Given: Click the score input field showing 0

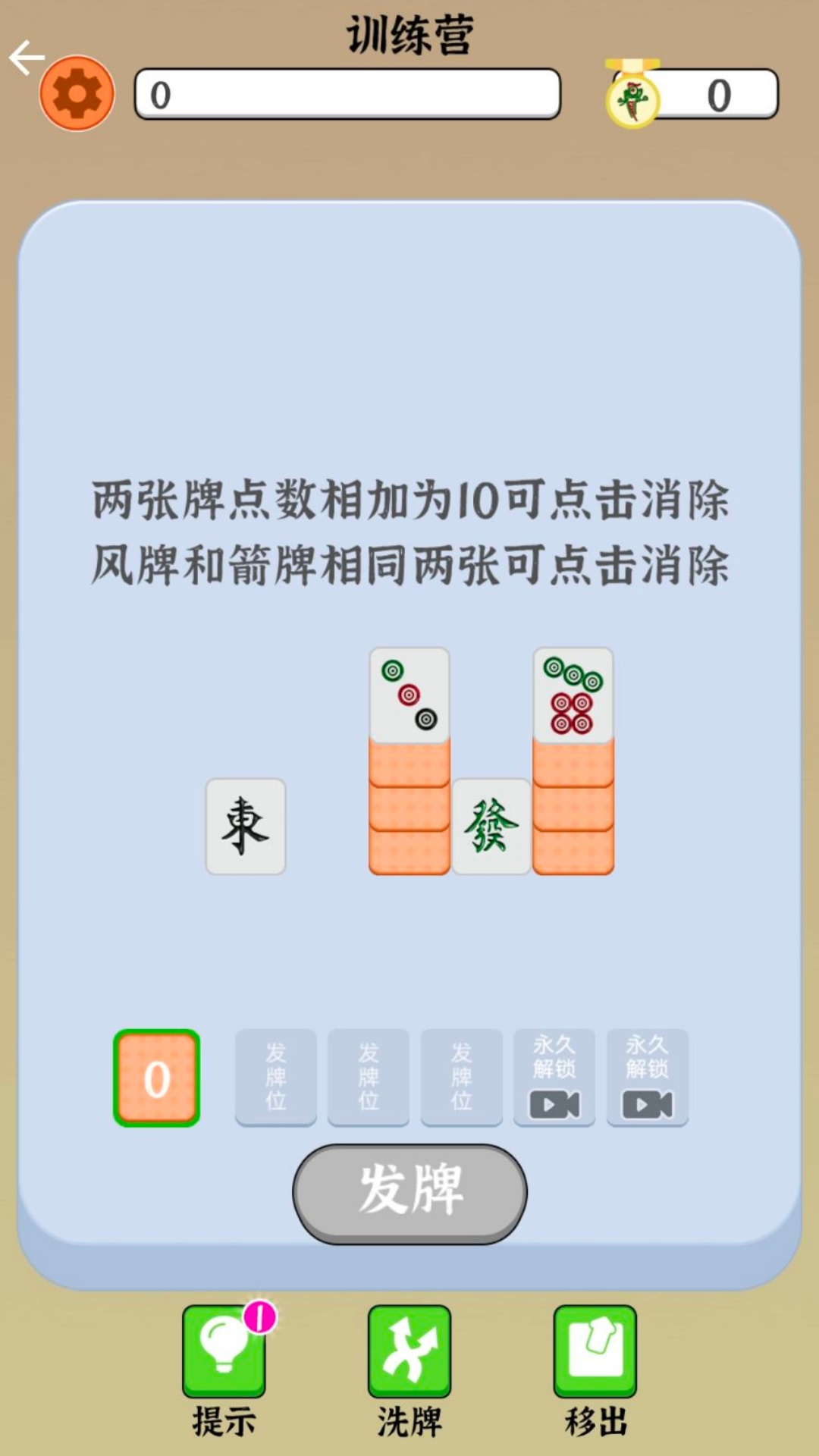Looking at the screenshot, I should point(347,95).
